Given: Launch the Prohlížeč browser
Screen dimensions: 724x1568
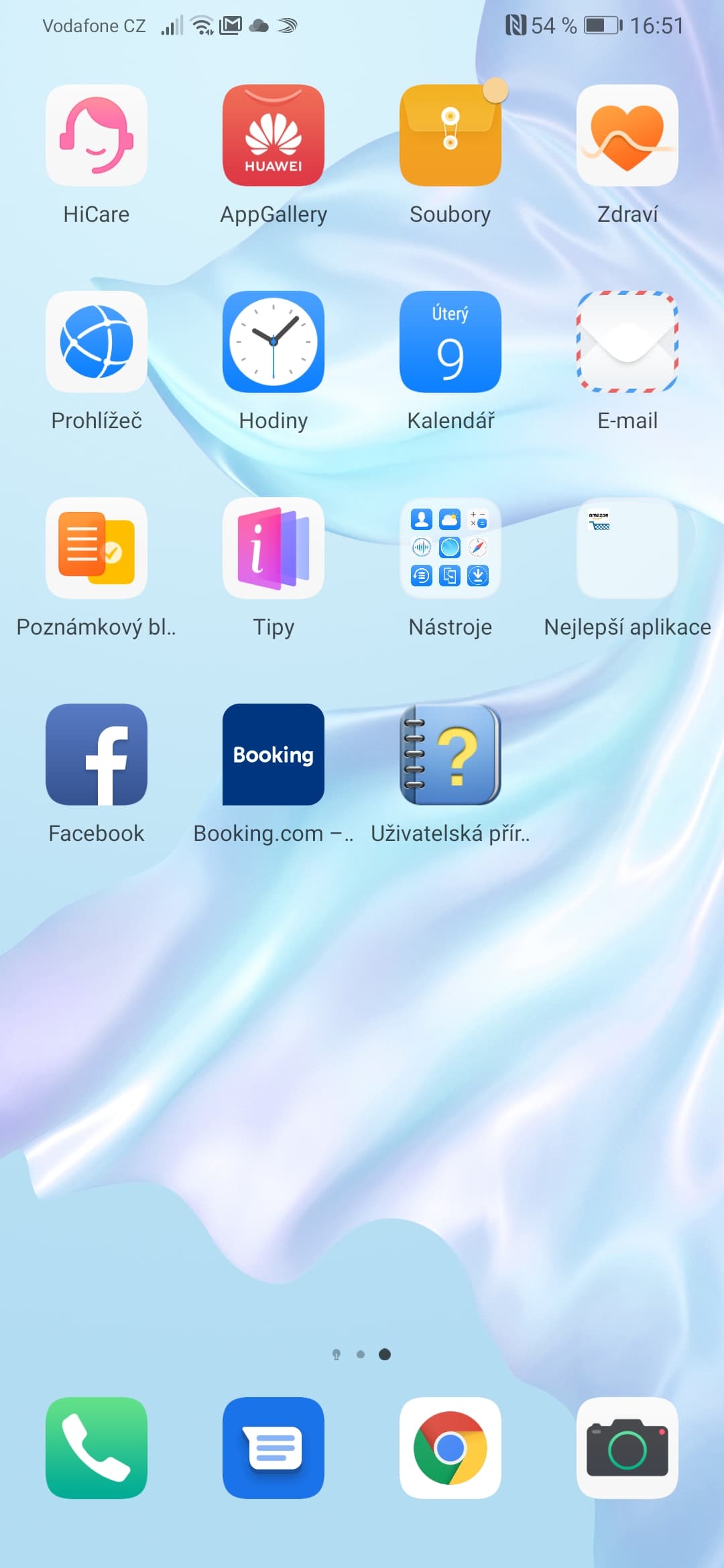Looking at the screenshot, I should [x=97, y=342].
